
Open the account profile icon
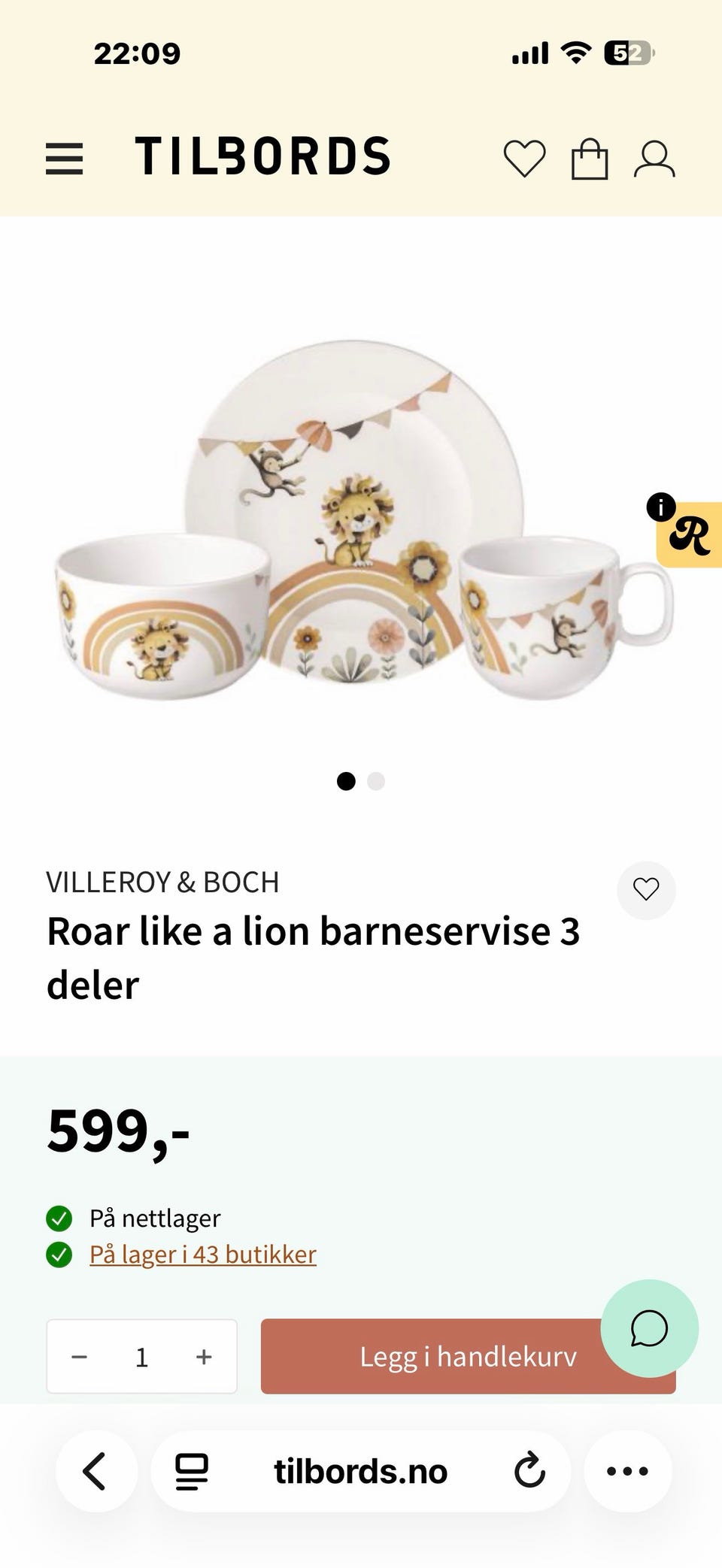coord(655,158)
